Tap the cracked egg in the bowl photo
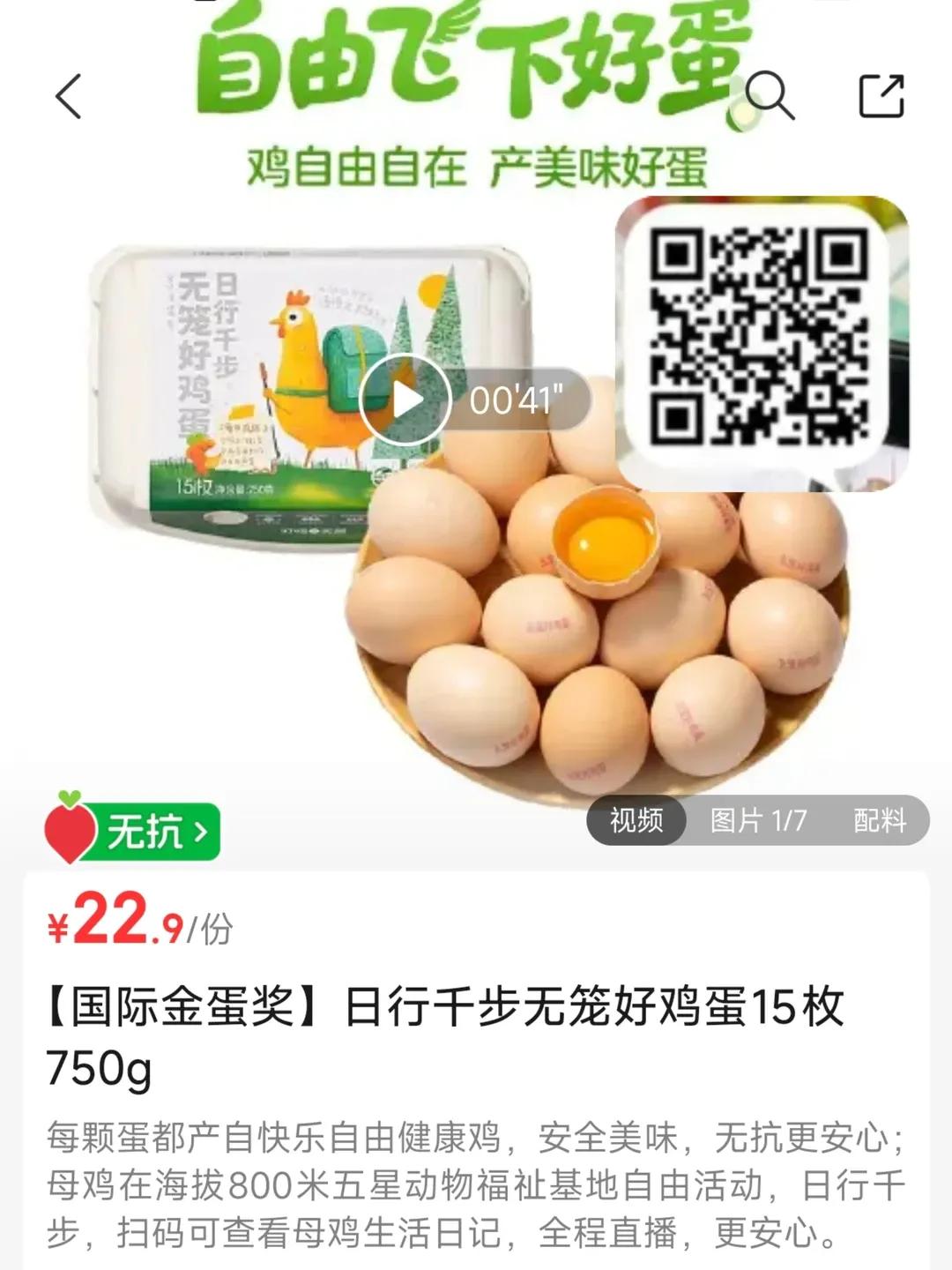 click(x=604, y=538)
